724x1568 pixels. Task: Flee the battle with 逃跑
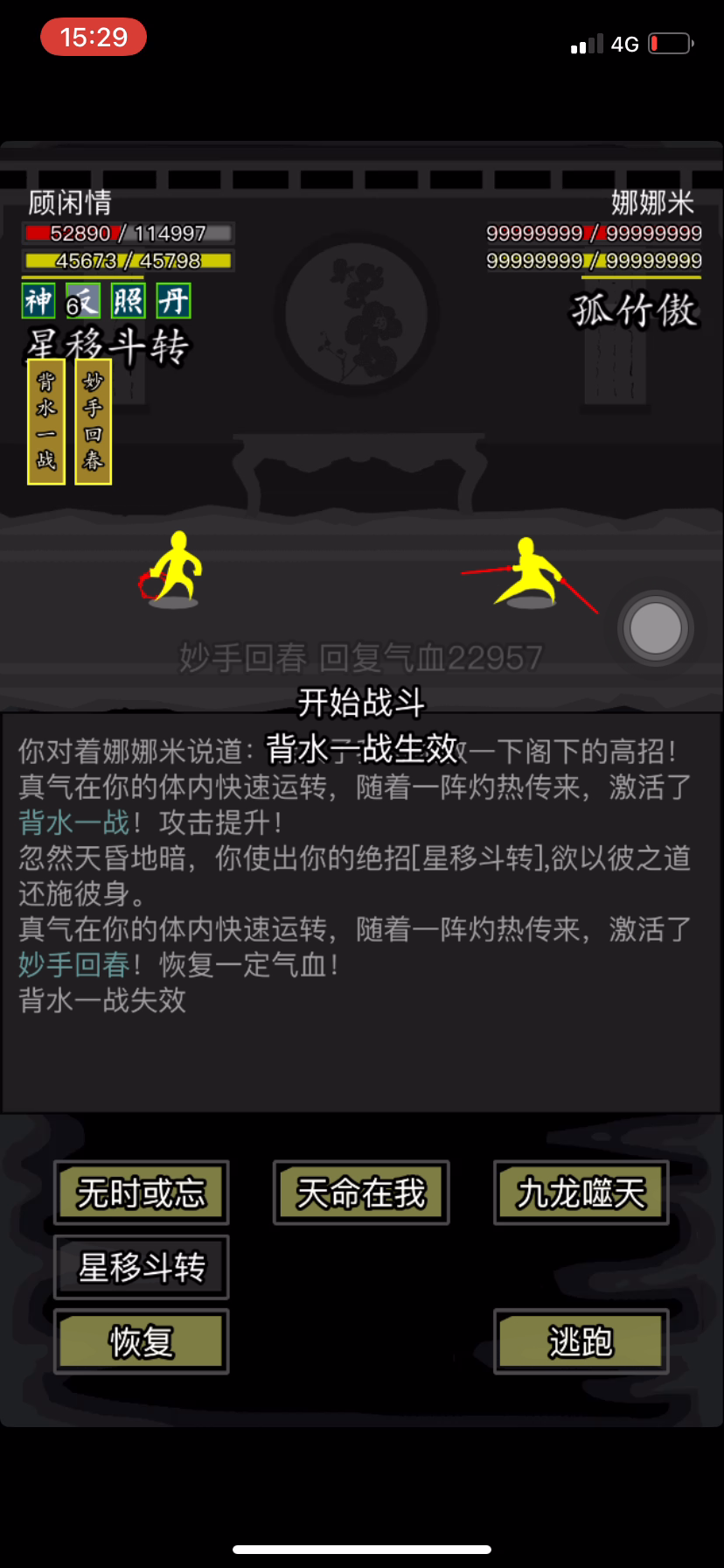pyautogui.click(x=581, y=1341)
